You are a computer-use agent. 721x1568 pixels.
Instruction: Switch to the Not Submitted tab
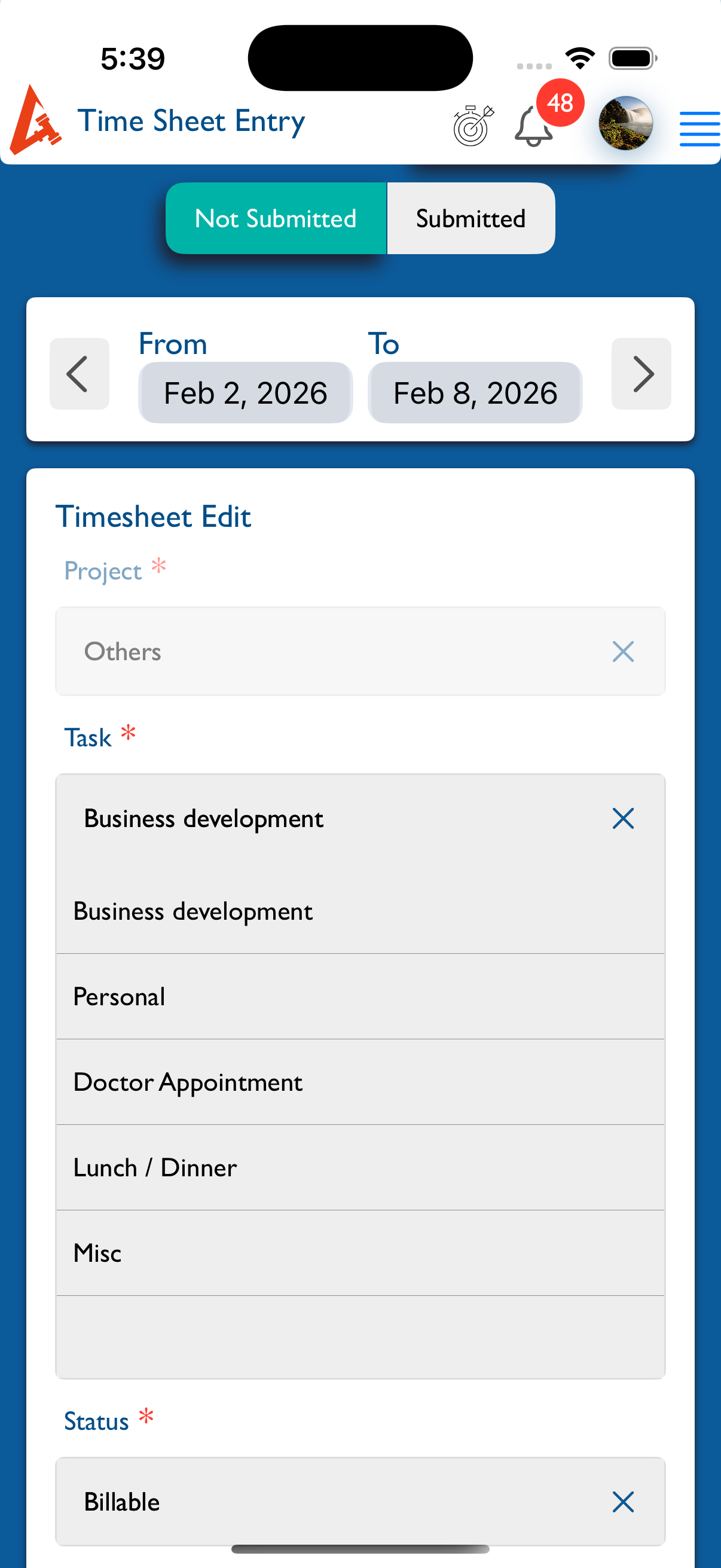click(276, 218)
